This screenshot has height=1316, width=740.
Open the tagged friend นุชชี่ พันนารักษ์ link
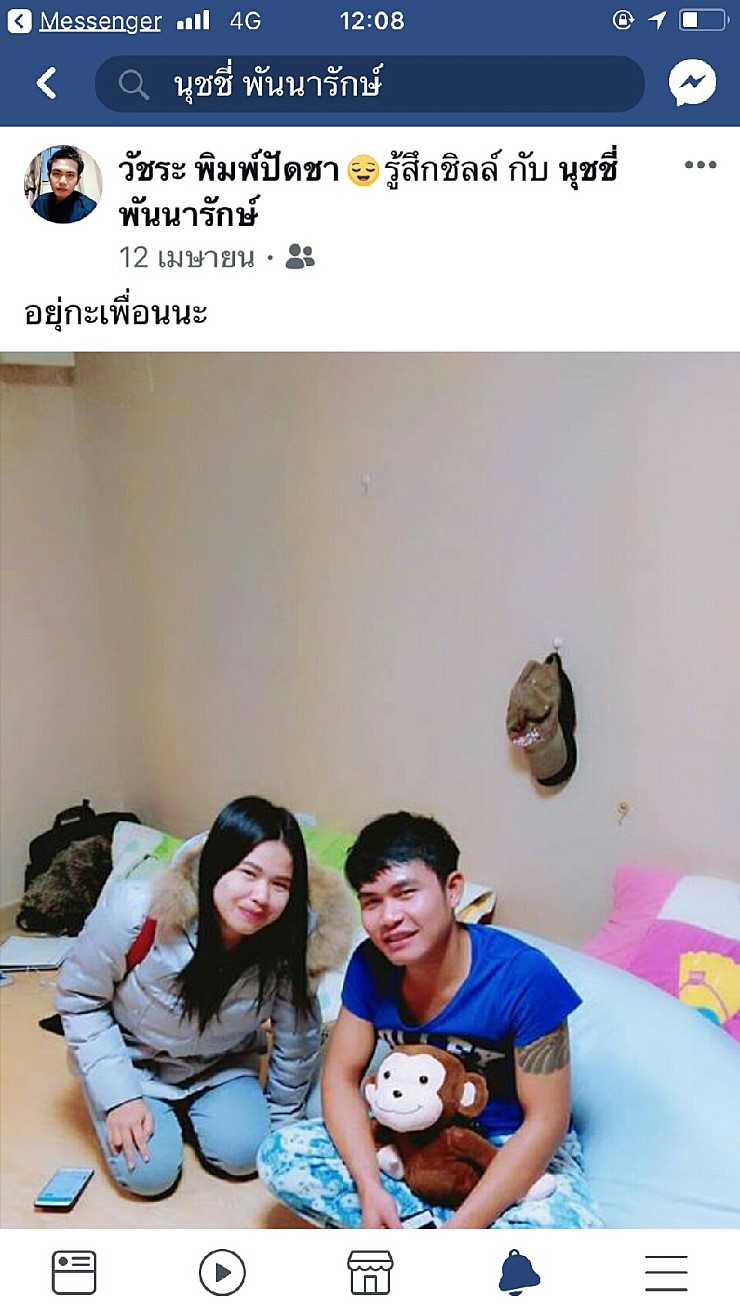tap(369, 190)
